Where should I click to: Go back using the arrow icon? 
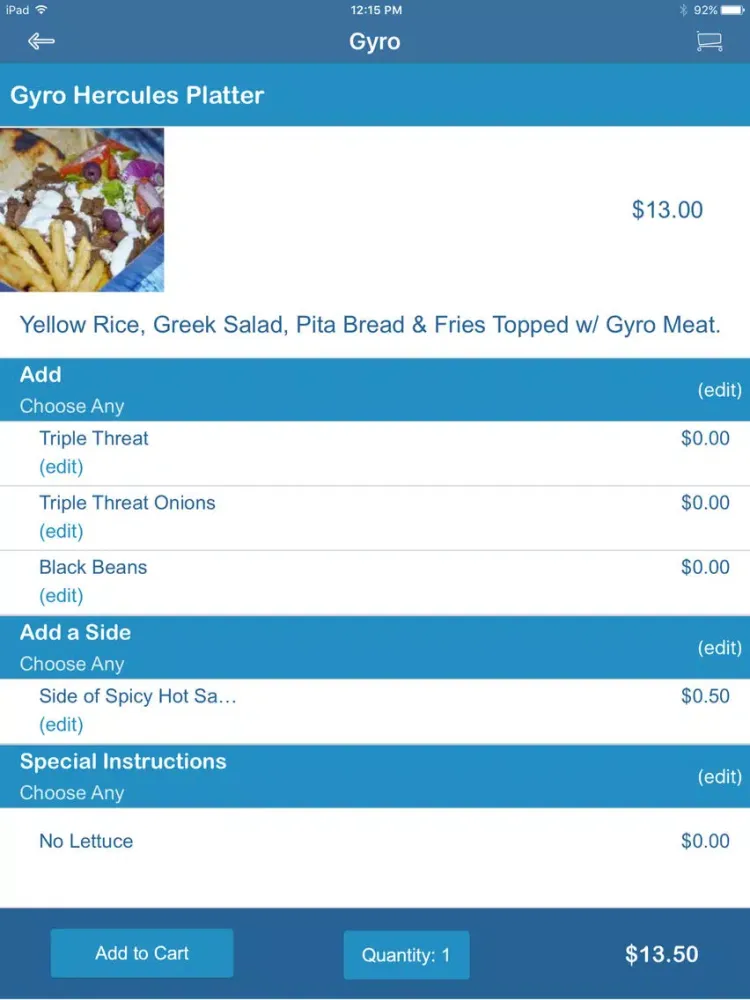[41, 41]
